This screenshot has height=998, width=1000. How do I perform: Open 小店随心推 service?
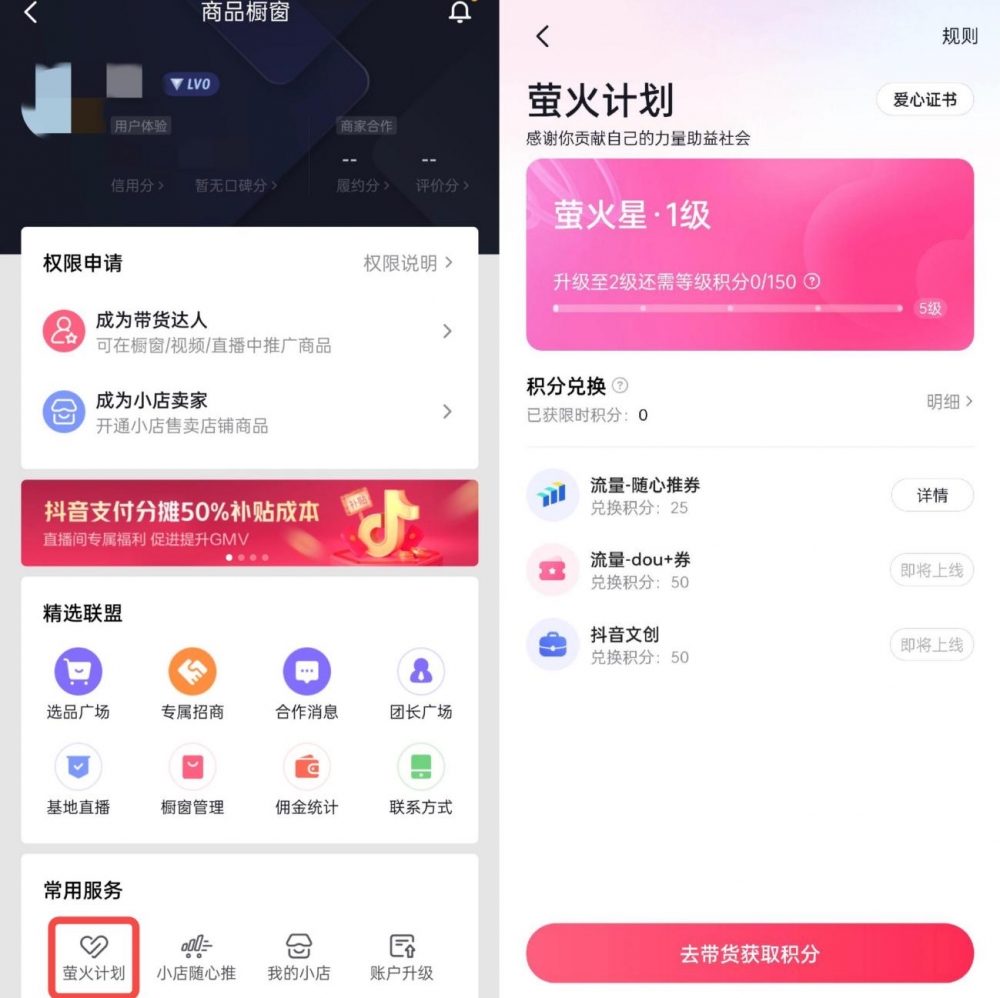tap(196, 958)
